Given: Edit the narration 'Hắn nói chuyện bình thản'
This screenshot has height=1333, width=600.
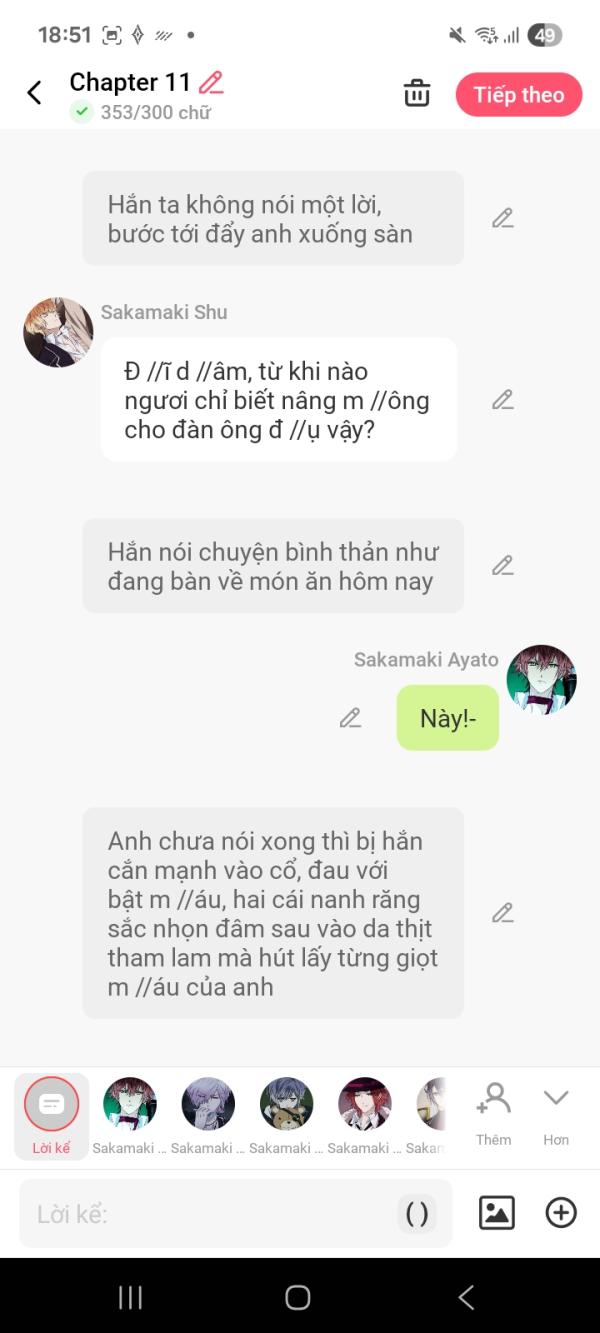Looking at the screenshot, I should [502, 566].
